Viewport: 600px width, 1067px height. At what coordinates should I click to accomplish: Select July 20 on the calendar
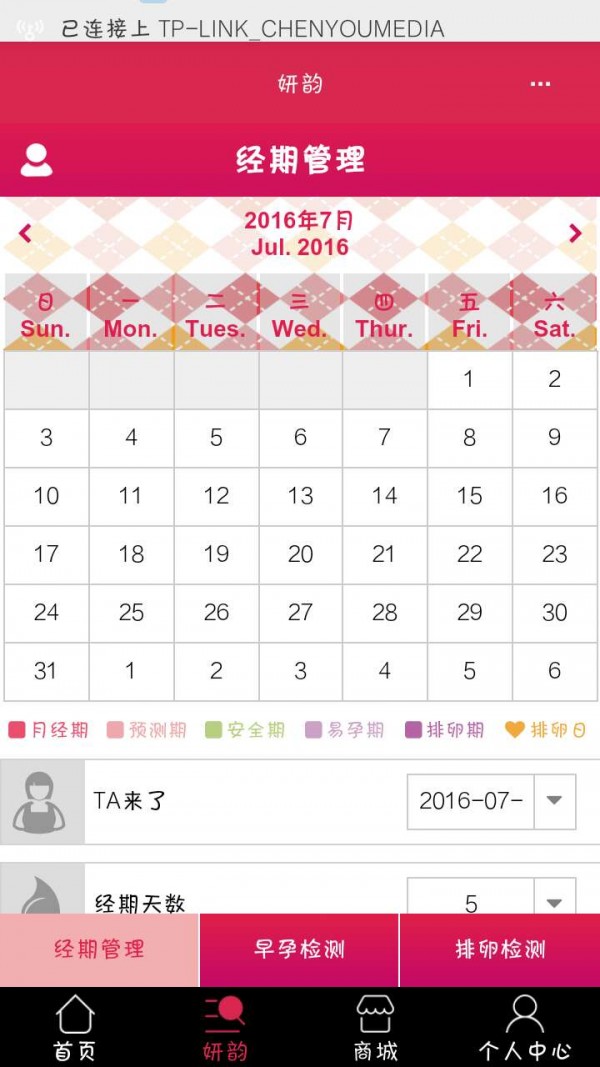[x=300, y=554]
